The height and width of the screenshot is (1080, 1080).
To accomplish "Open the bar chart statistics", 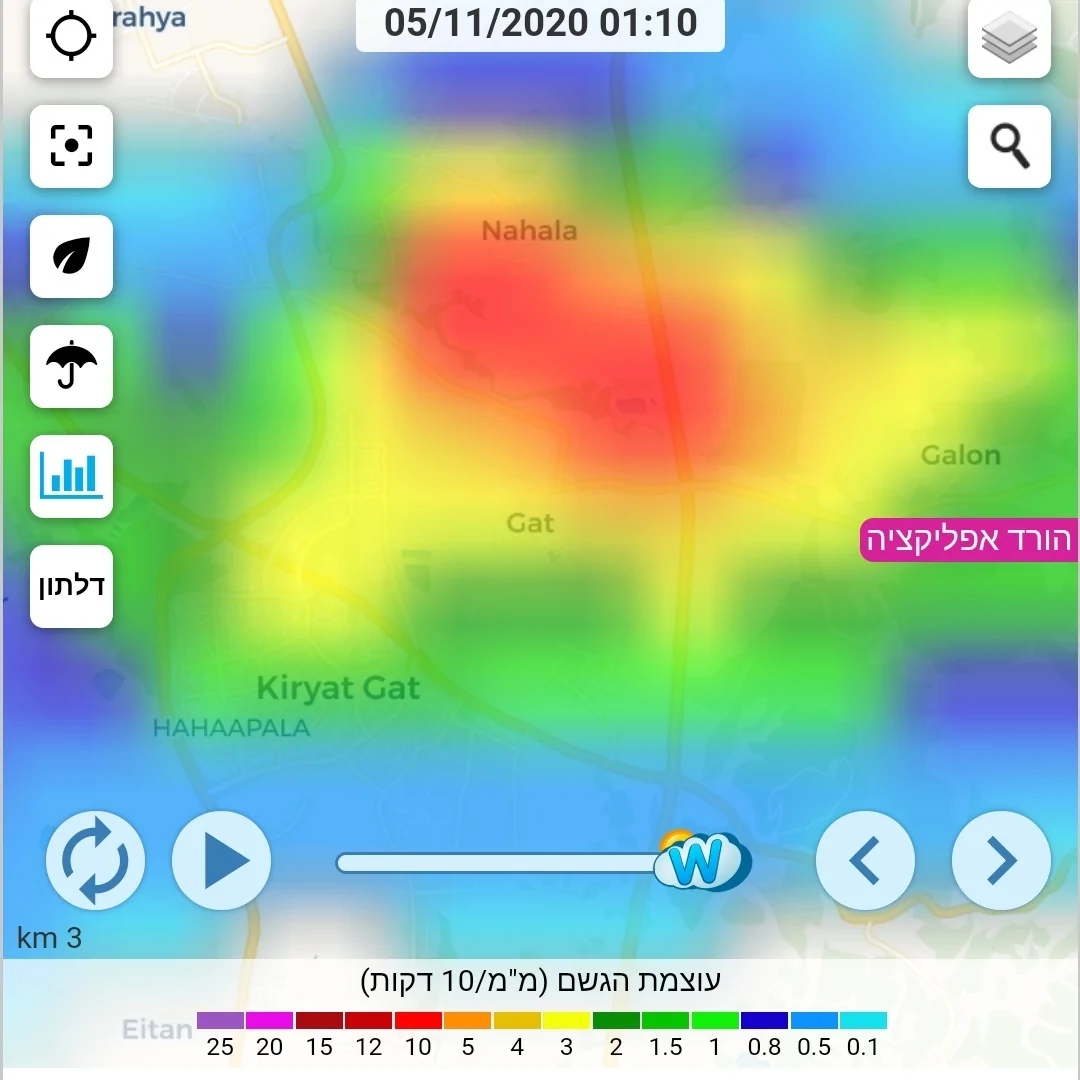I will tap(71, 476).
